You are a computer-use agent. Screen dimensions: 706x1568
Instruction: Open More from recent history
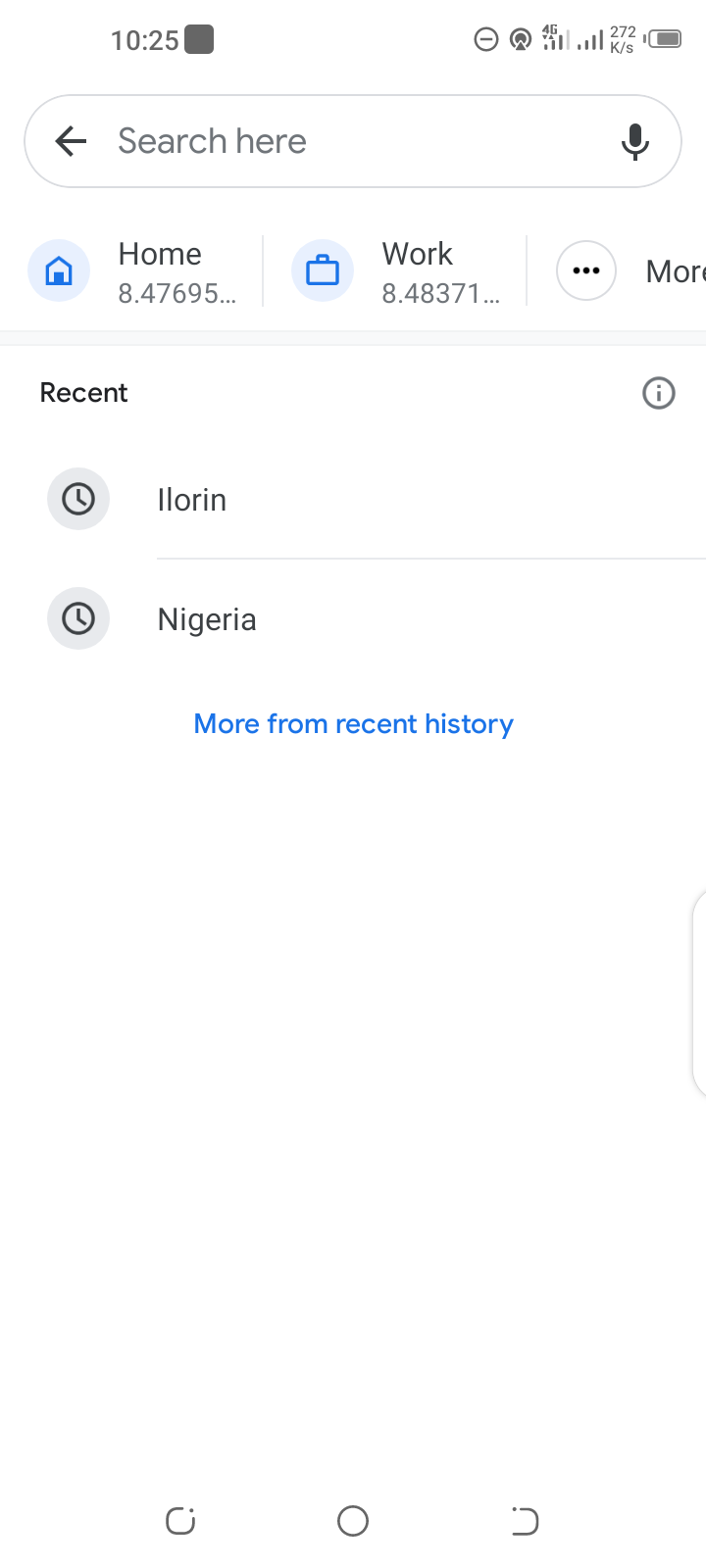353,724
